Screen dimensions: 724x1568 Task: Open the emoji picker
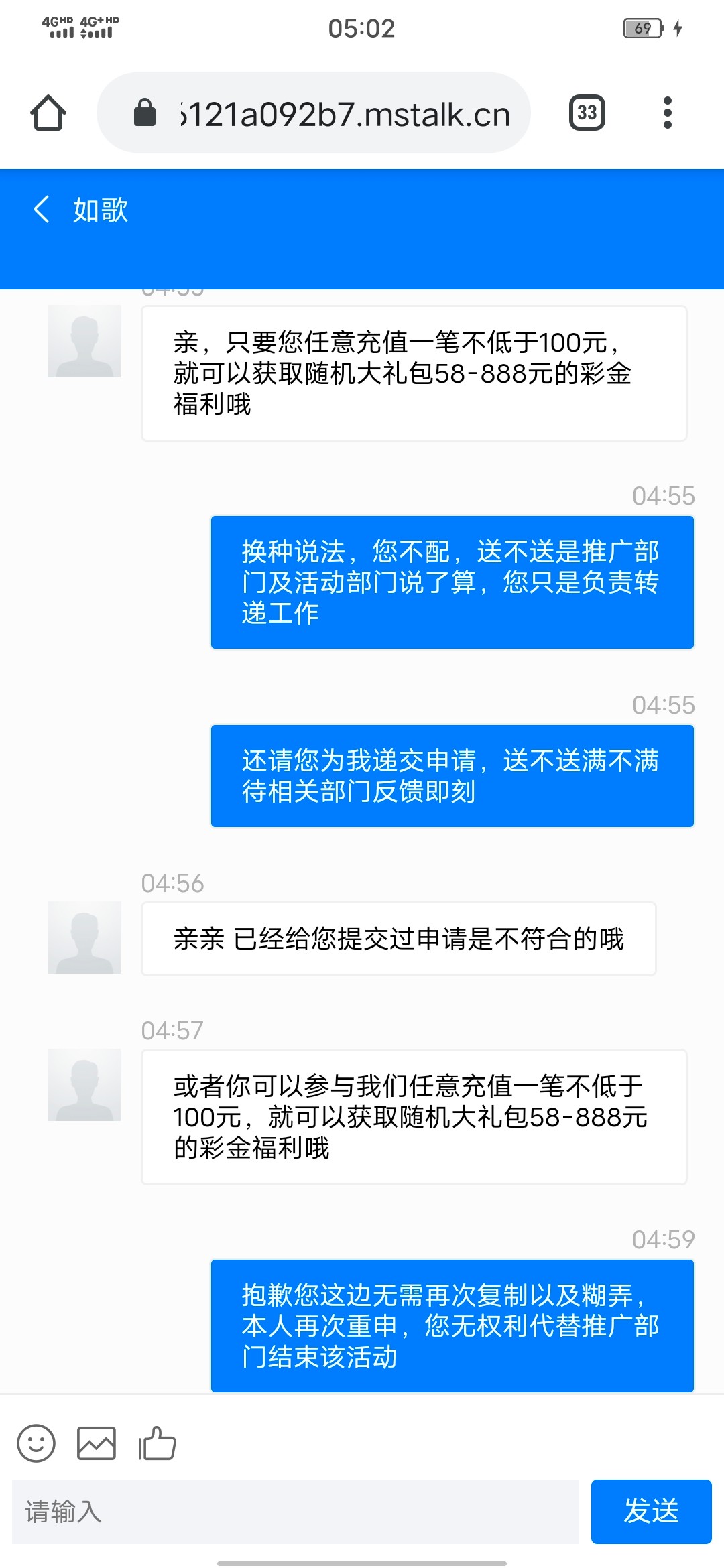point(36,1443)
